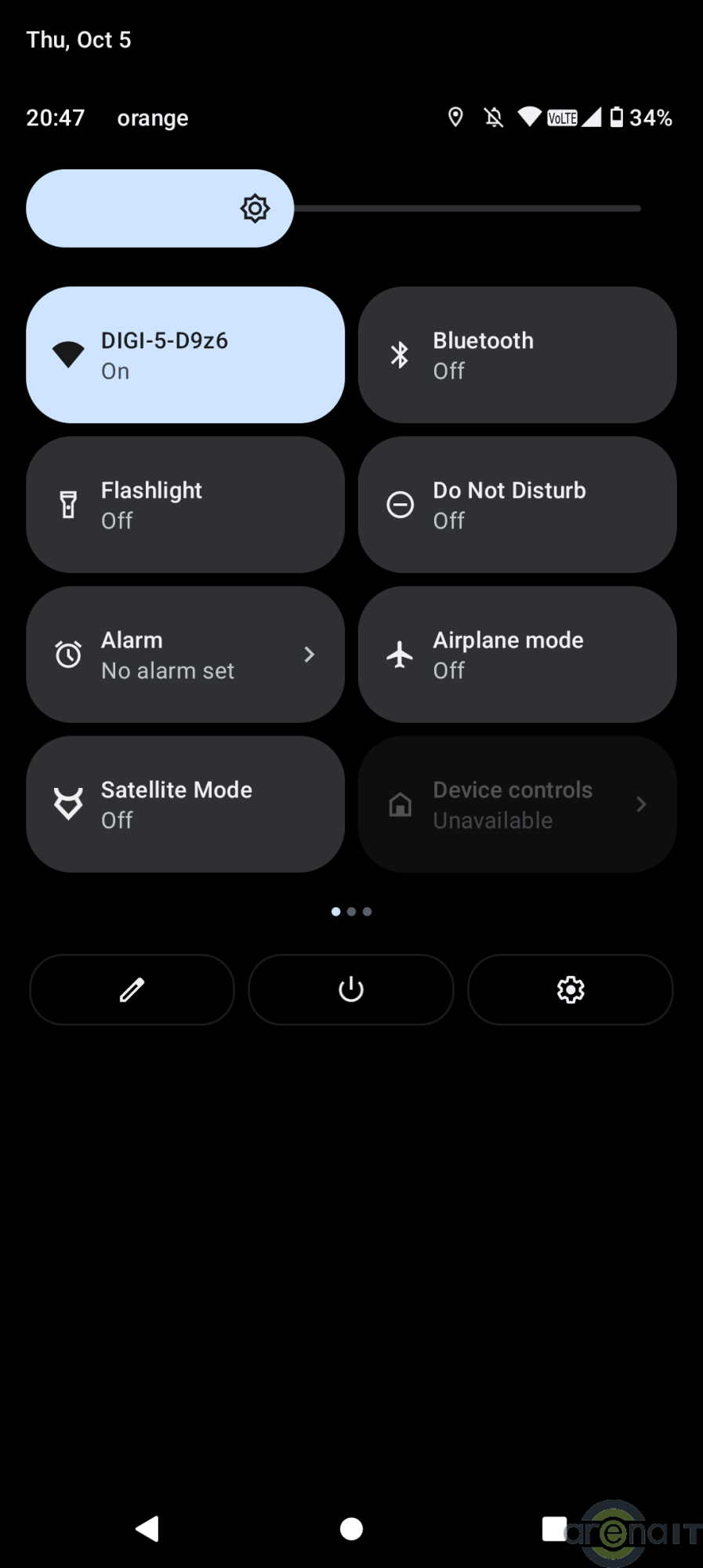Enable Airplane mode
The width and height of the screenshot is (703, 1568).
[517, 655]
